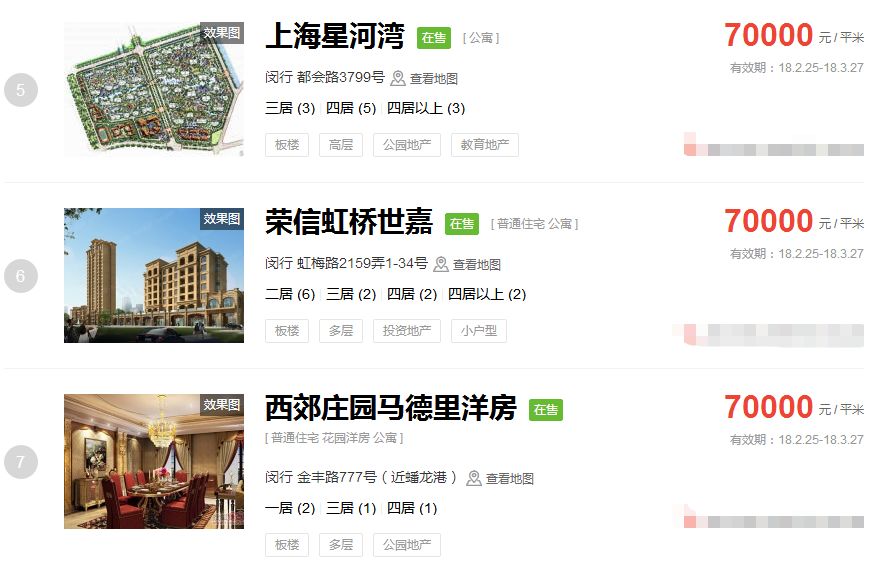
Task: Tap the 教育地产 tag on 上海星河湾
Action: pyautogui.click(x=484, y=145)
